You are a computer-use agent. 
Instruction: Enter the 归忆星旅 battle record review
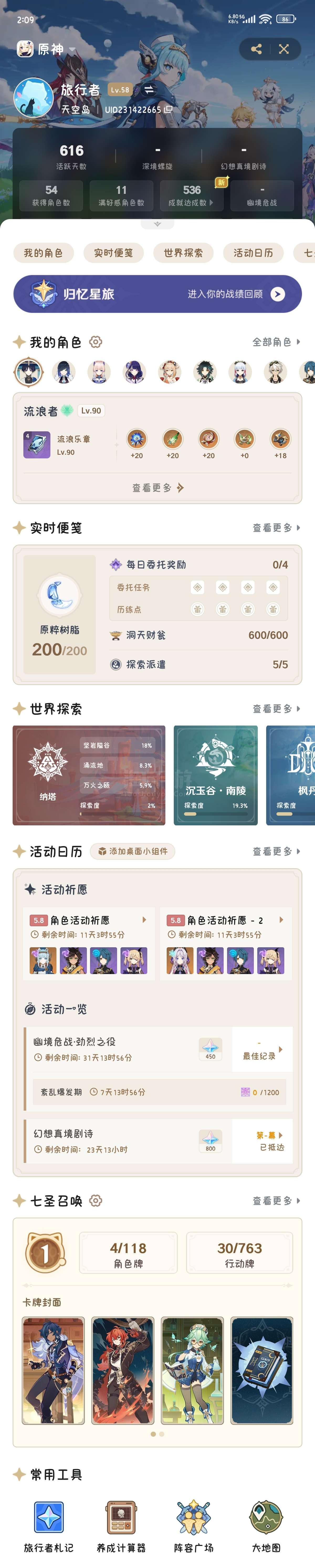(277, 294)
